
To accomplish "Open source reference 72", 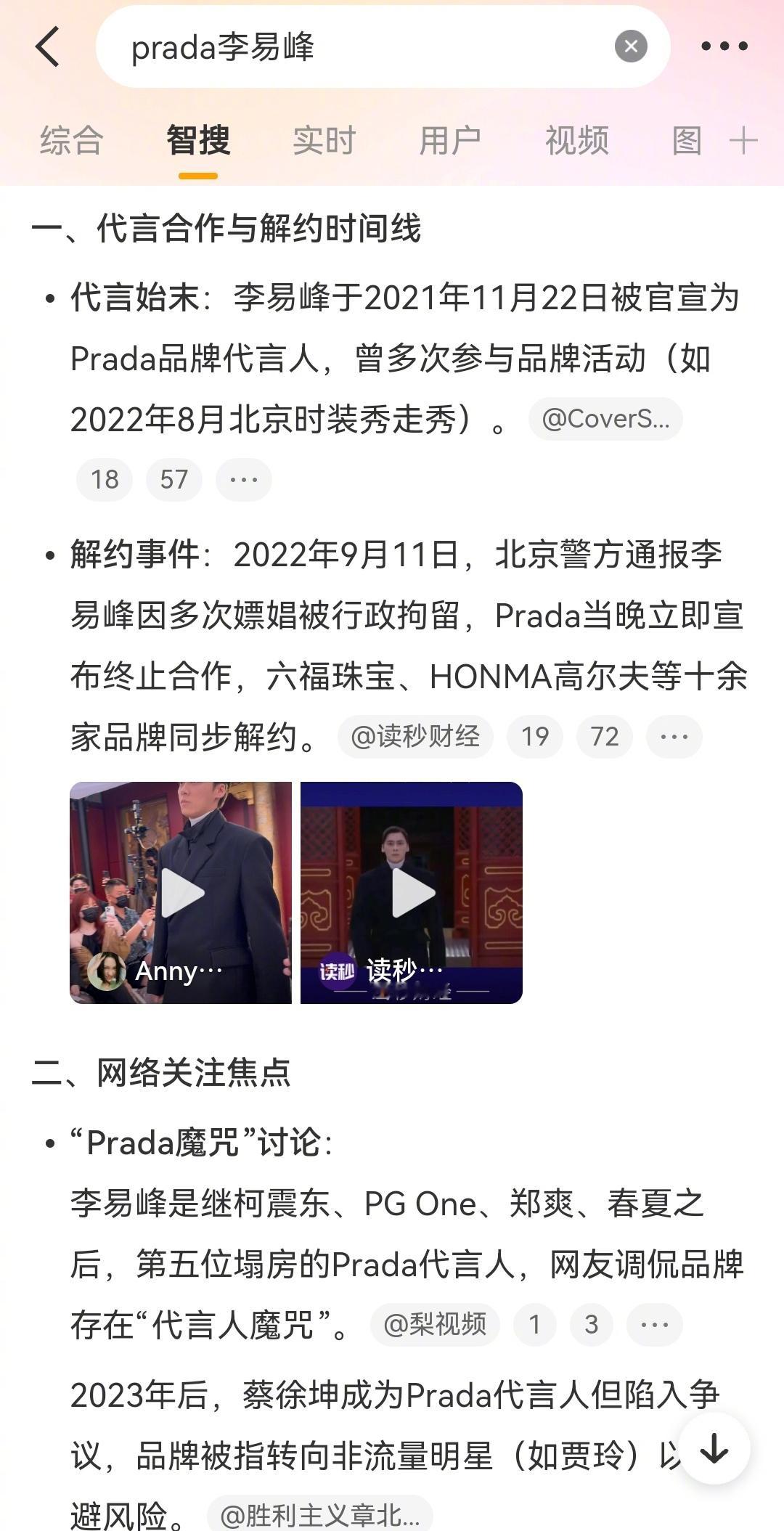I will pyautogui.click(x=604, y=737).
